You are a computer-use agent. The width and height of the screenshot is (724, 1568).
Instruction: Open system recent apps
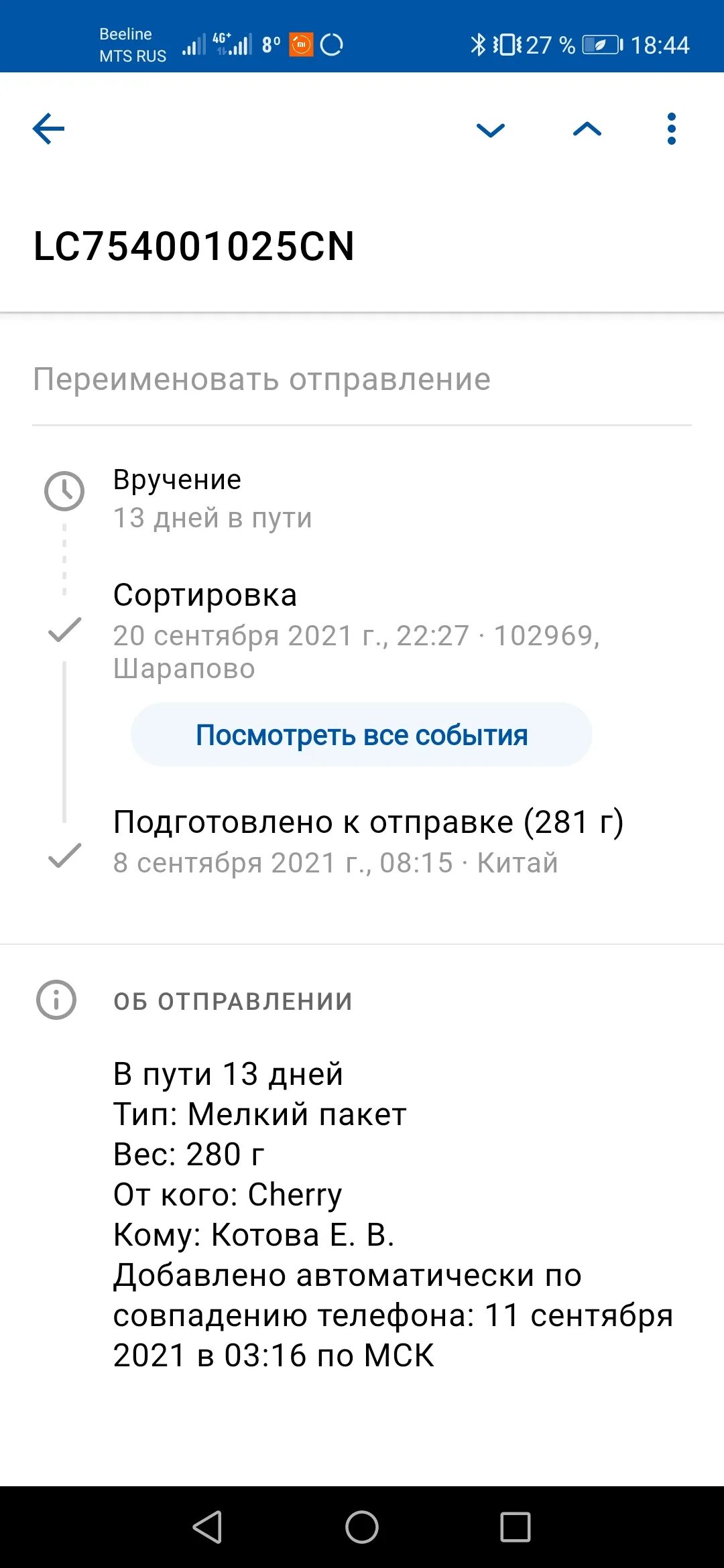(516, 1527)
